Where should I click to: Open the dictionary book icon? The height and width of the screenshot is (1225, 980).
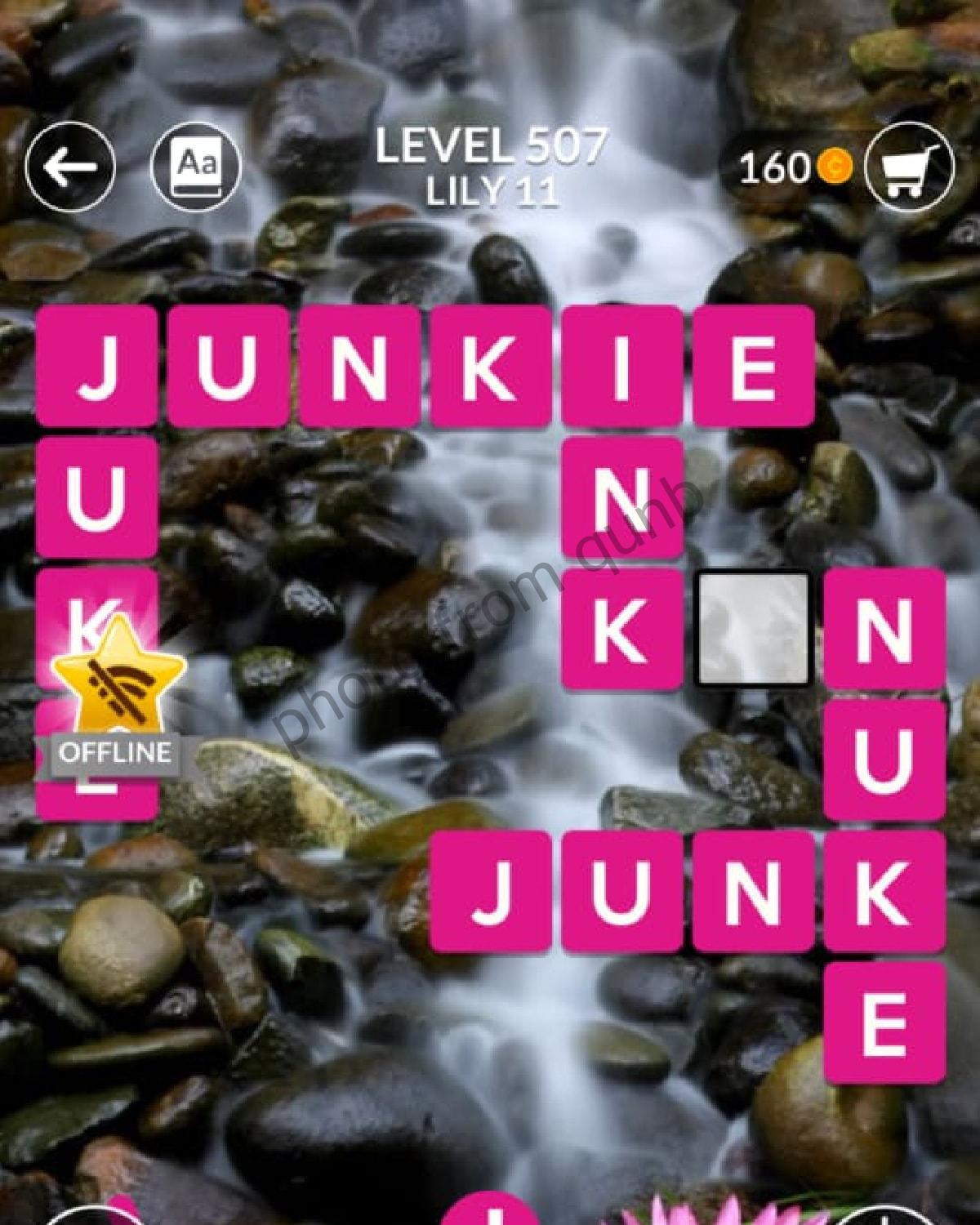(x=197, y=166)
